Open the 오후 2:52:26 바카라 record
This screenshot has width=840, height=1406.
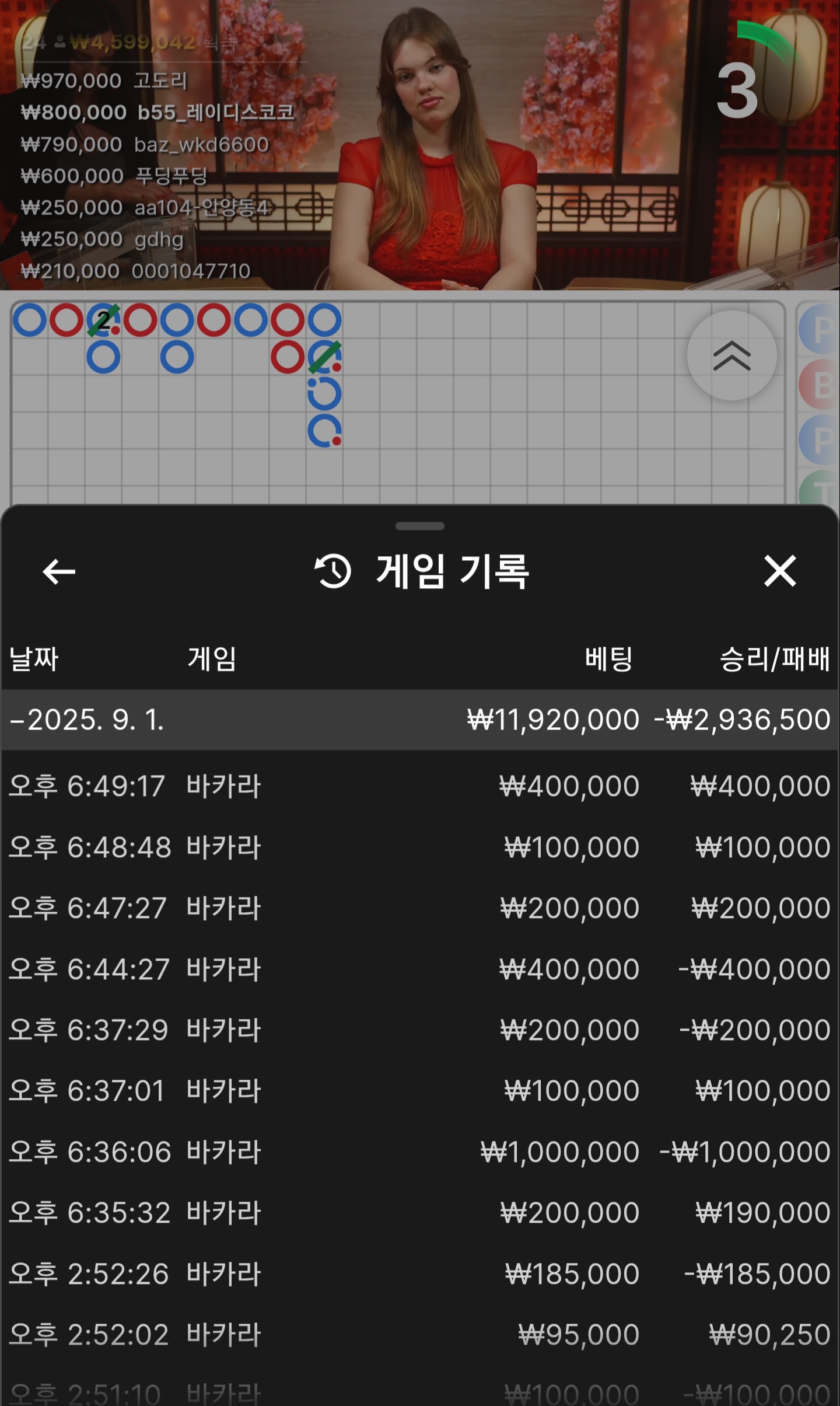pos(420,1274)
